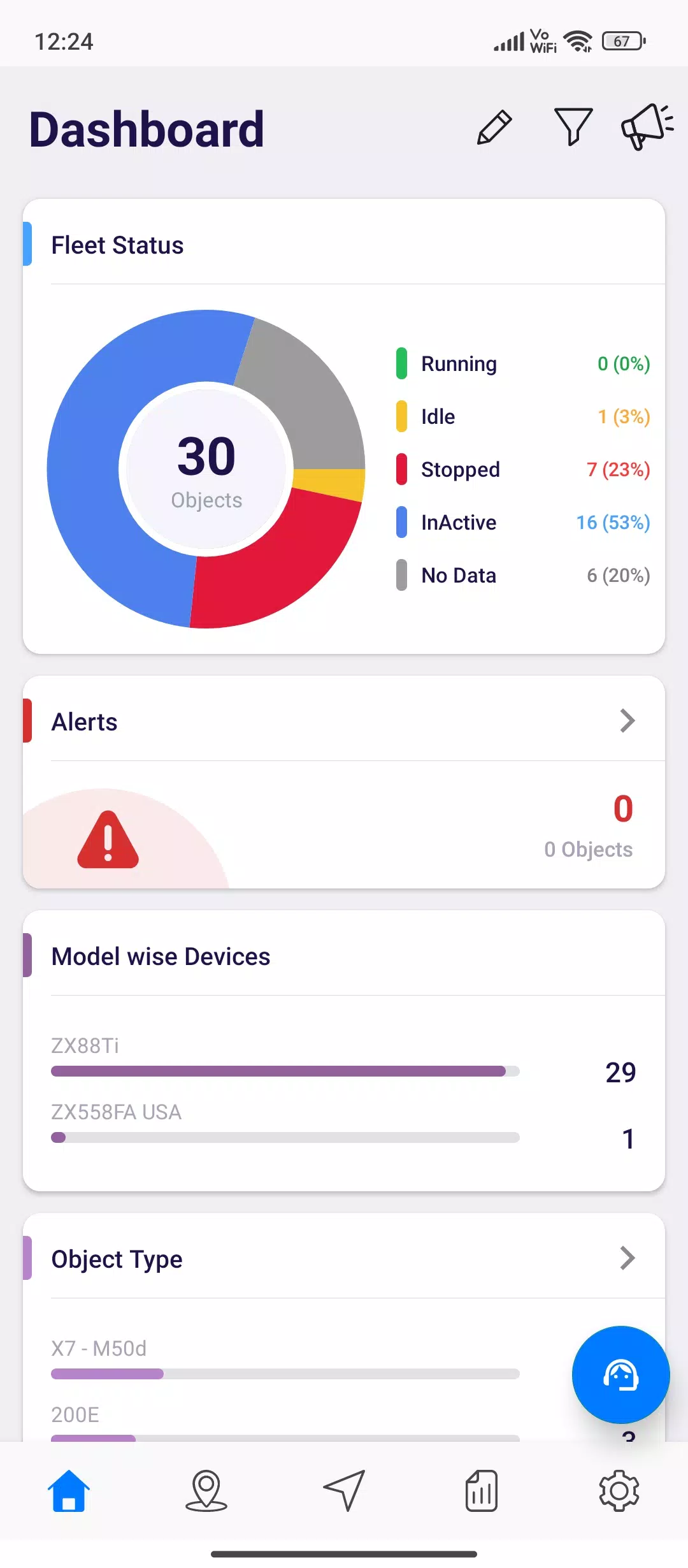The image size is (688, 1568).
Task: Expand the Alerts card
Action: (627, 721)
